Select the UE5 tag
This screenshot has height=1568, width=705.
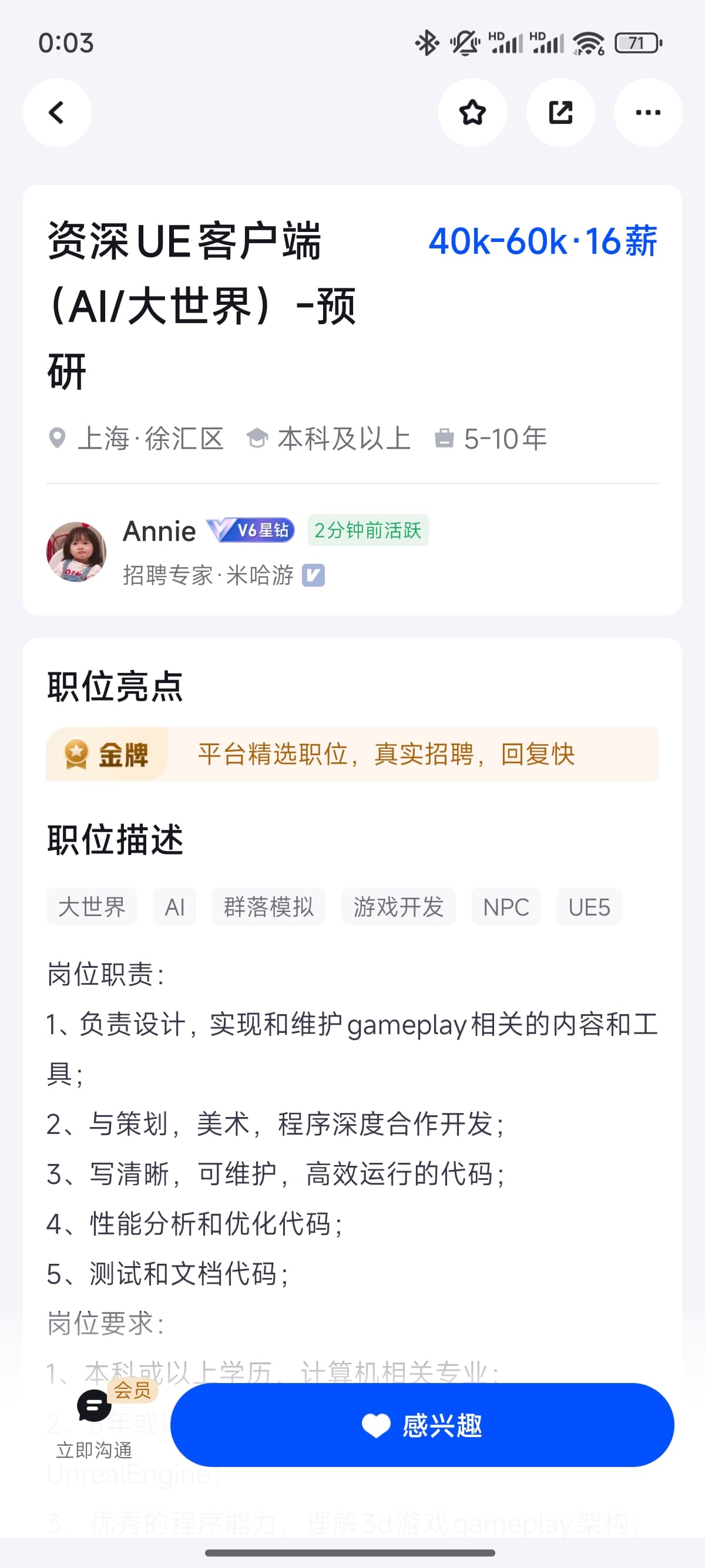click(x=589, y=907)
